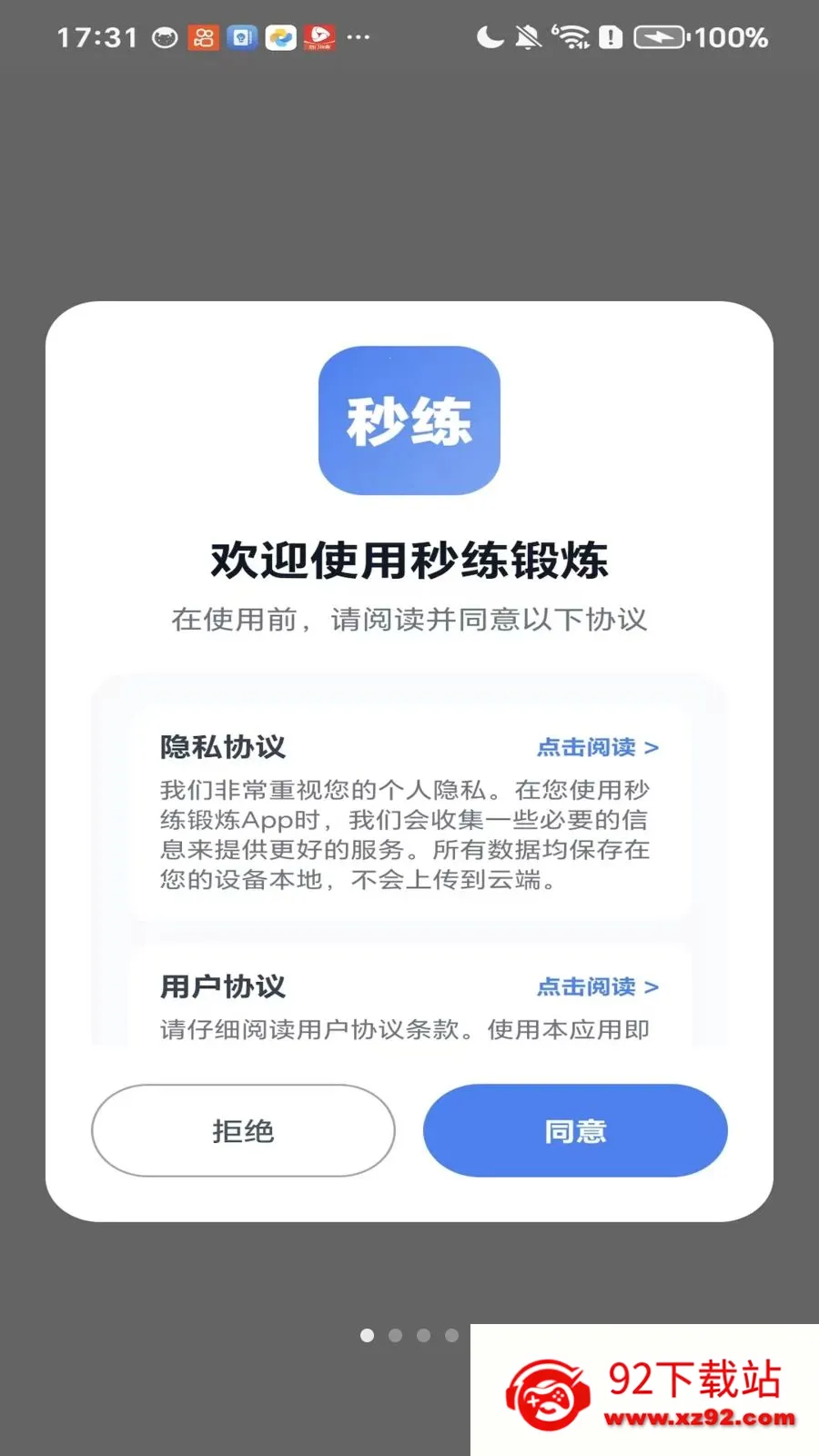
Task: Open 点击阅读 link for 用户协议
Action: [x=598, y=986]
